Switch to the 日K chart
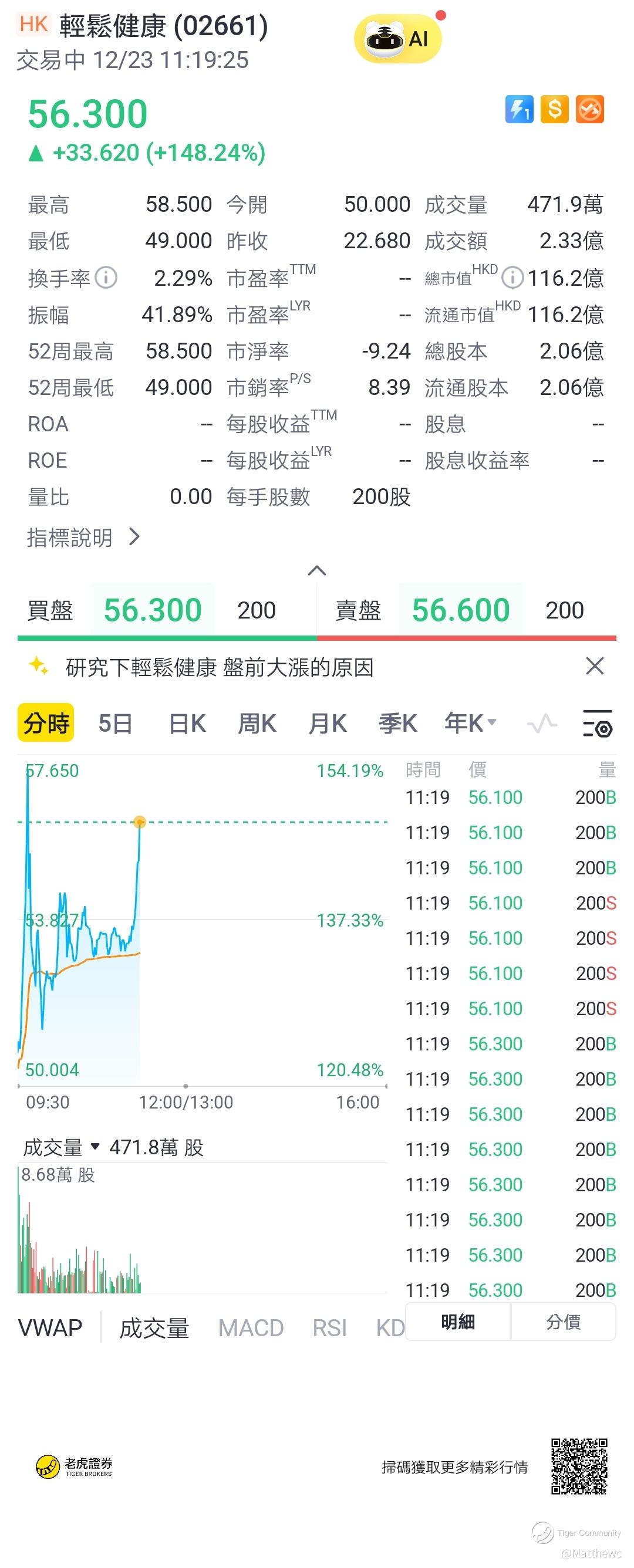Image resolution: width=634 pixels, height=1568 pixels. [187, 724]
